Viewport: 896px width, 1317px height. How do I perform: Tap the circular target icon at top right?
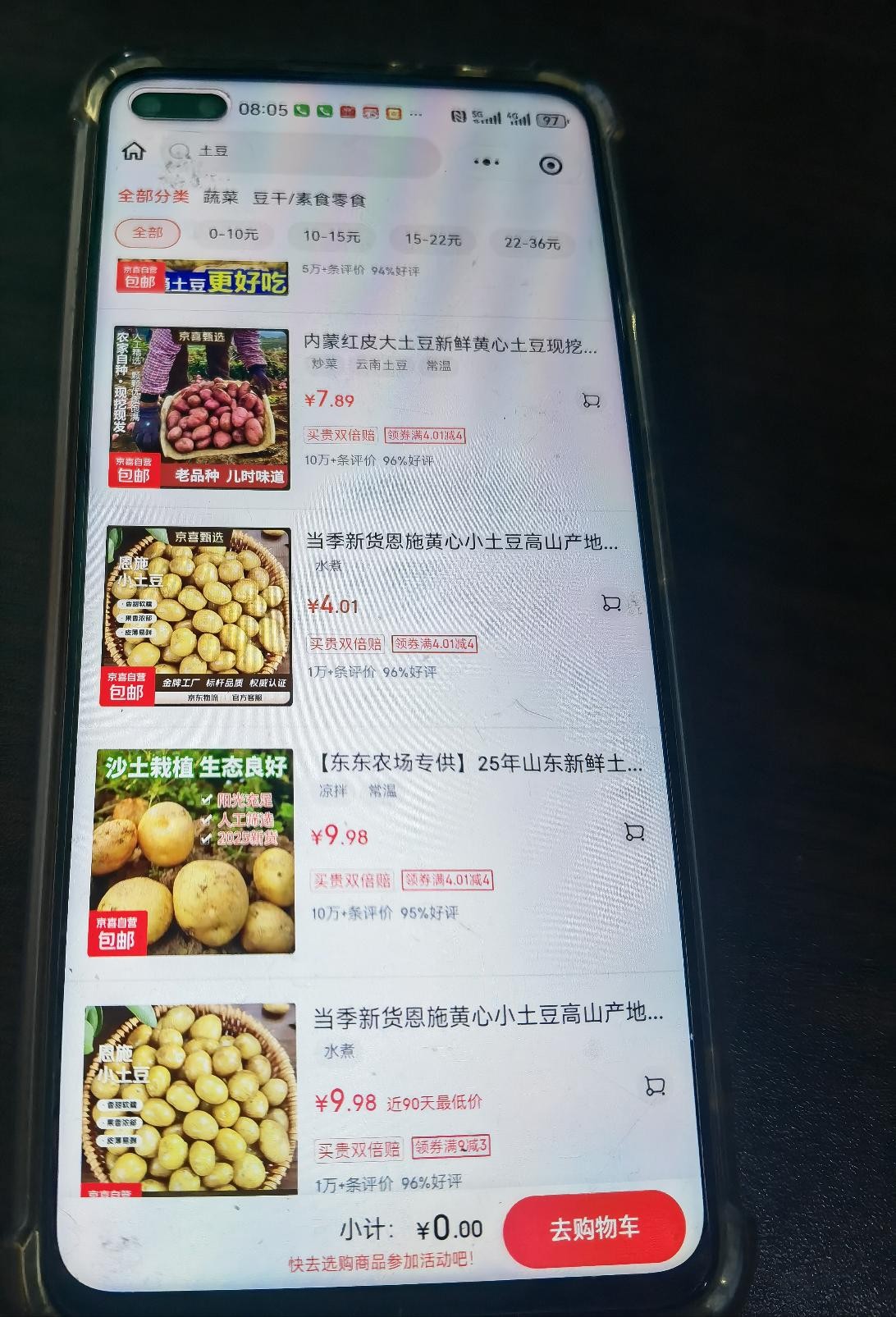click(x=551, y=165)
